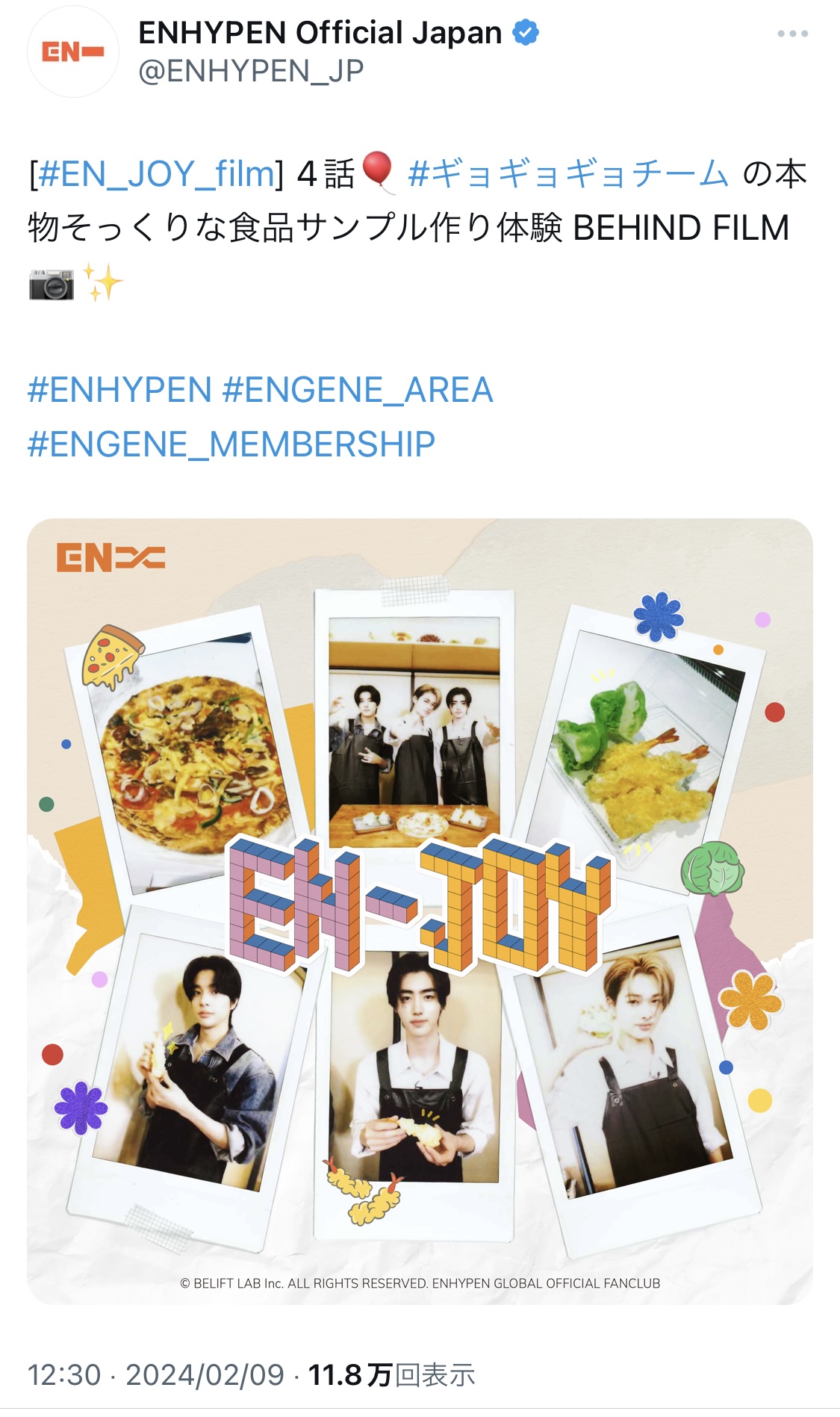Viewport: 840px width, 1417px height.
Task: Open the #ENGENE_AREA hashtag
Action: 358,390
